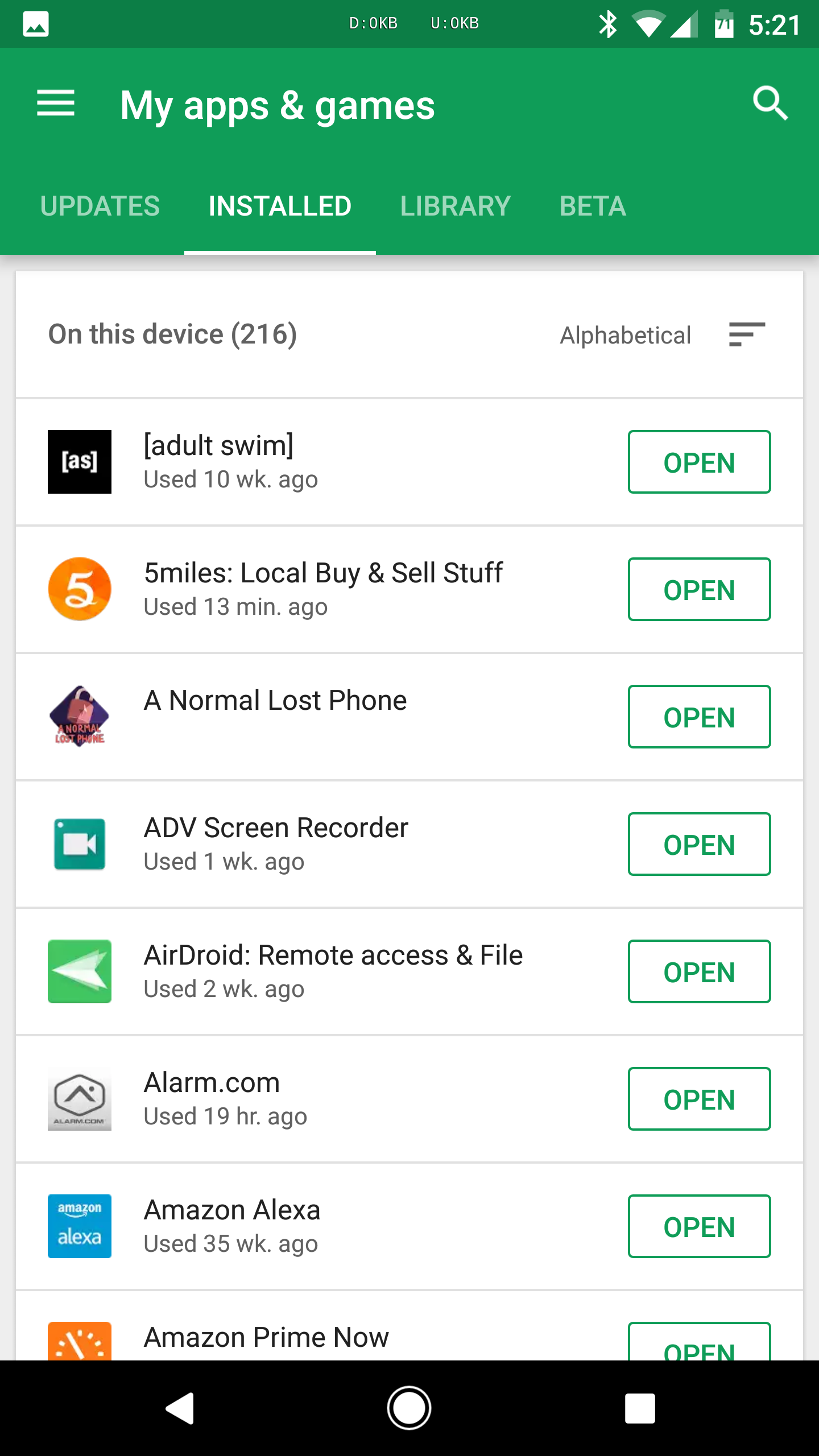Open the navigation drawer menu
This screenshot has height=1456, width=819.
pyautogui.click(x=56, y=104)
